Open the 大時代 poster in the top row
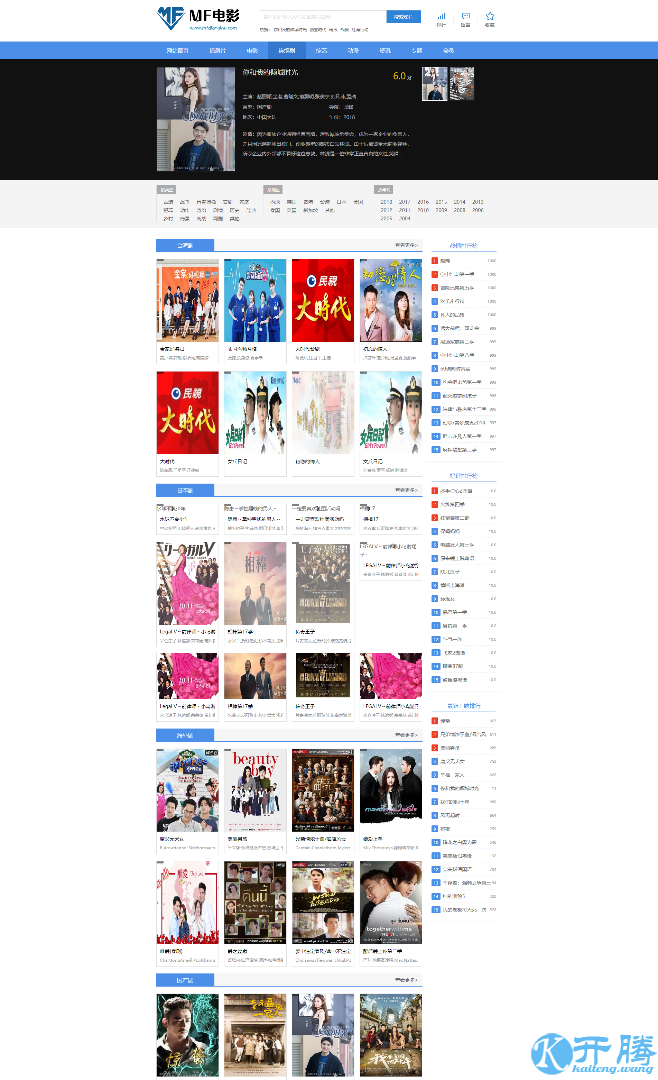The width and height of the screenshot is (658, 1080). click(x=322, y=301)
